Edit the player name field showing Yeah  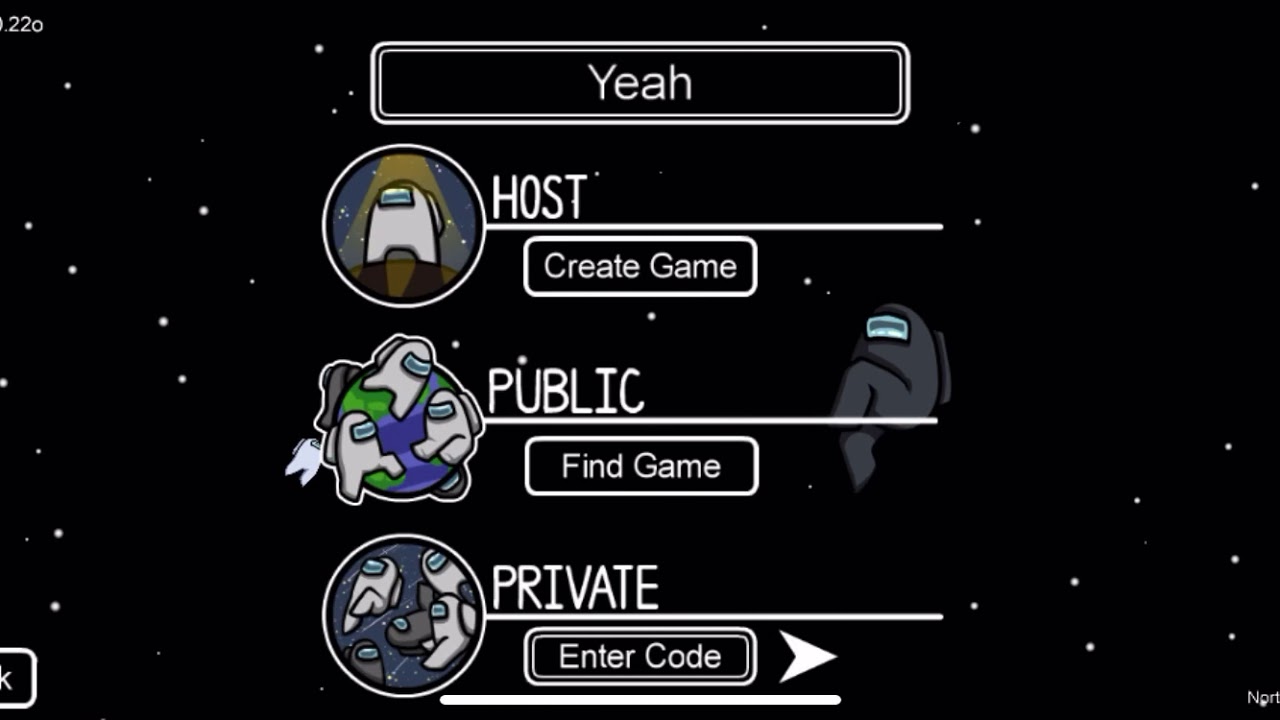pyautogui.click(x=640, y=83)
